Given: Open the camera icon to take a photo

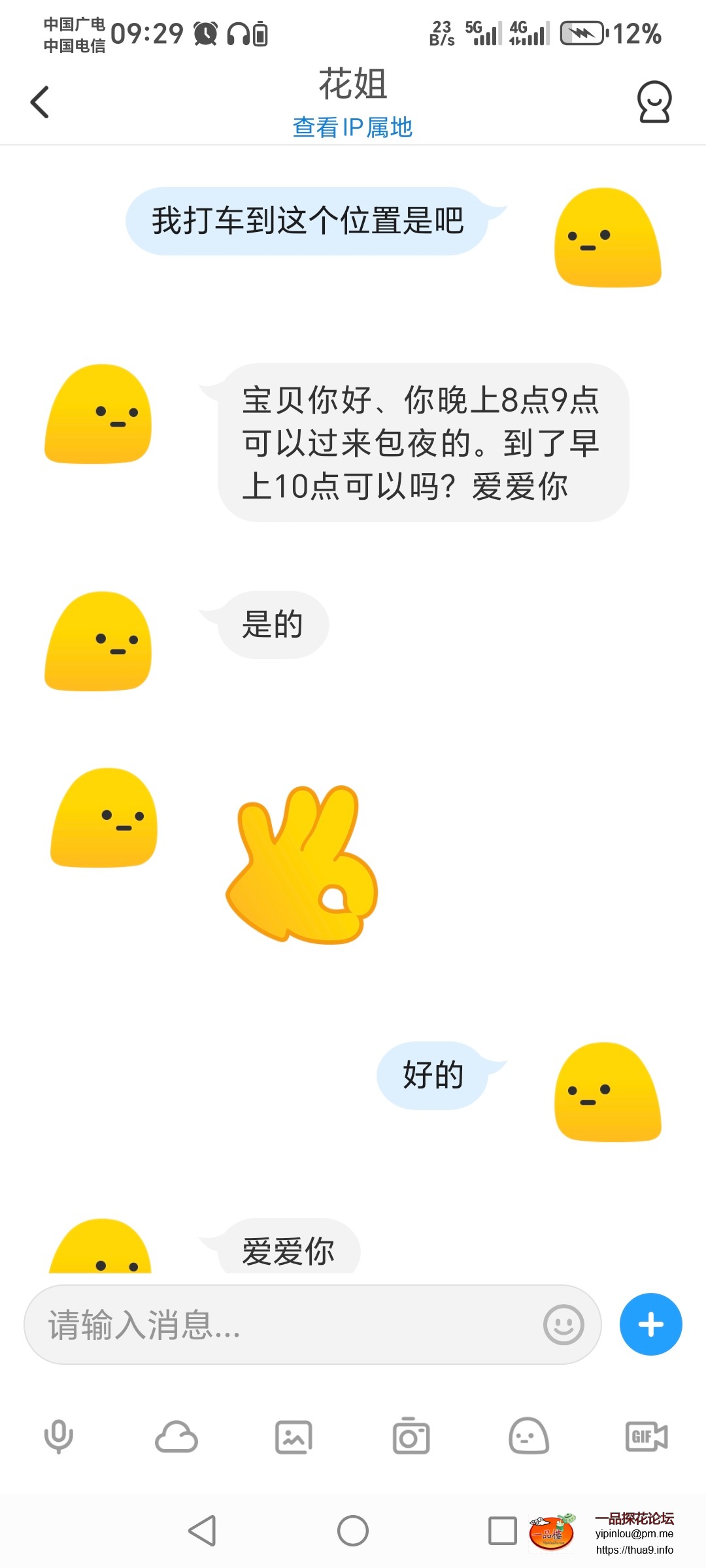Looking at the screenshot, I should (x=411, y=1437).
